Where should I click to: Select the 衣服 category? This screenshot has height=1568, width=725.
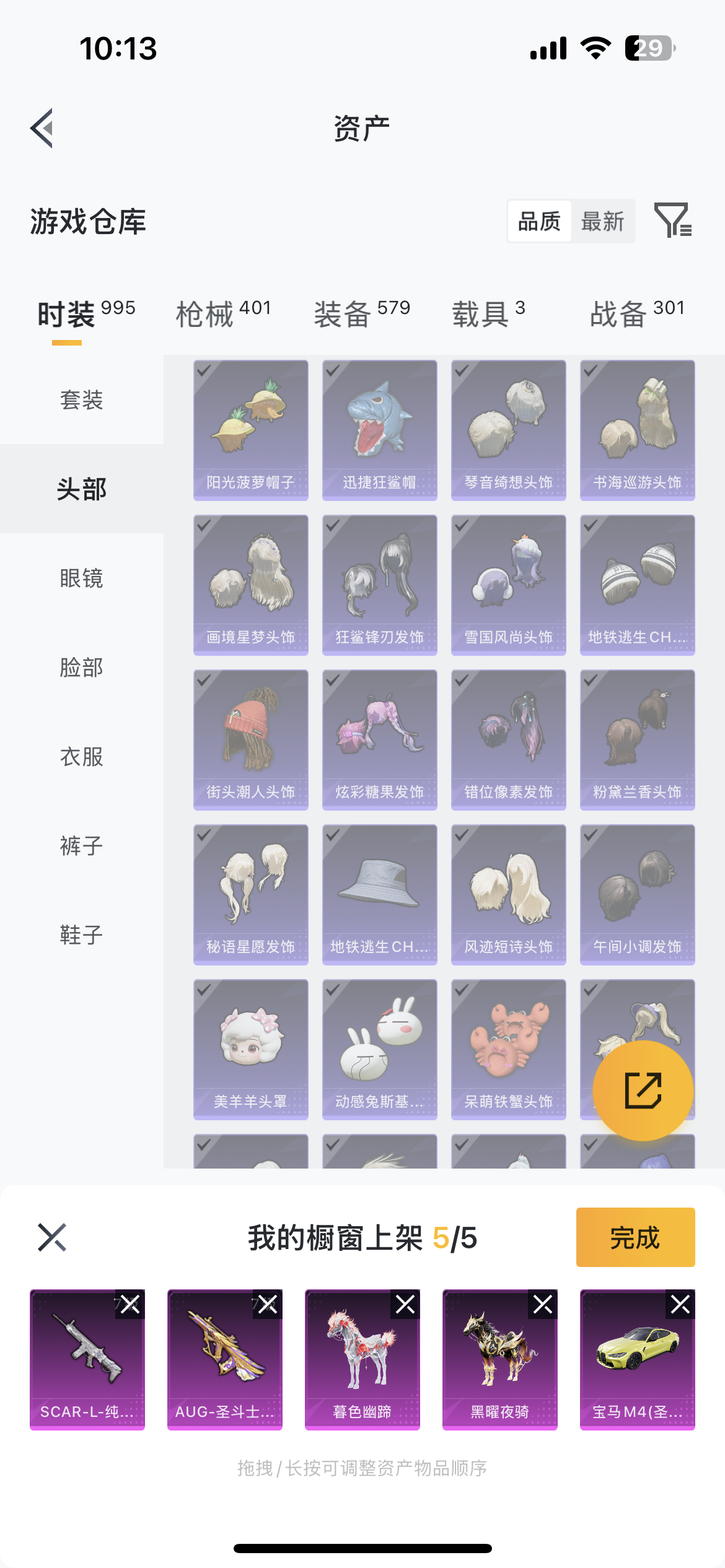tap(81, 756)
